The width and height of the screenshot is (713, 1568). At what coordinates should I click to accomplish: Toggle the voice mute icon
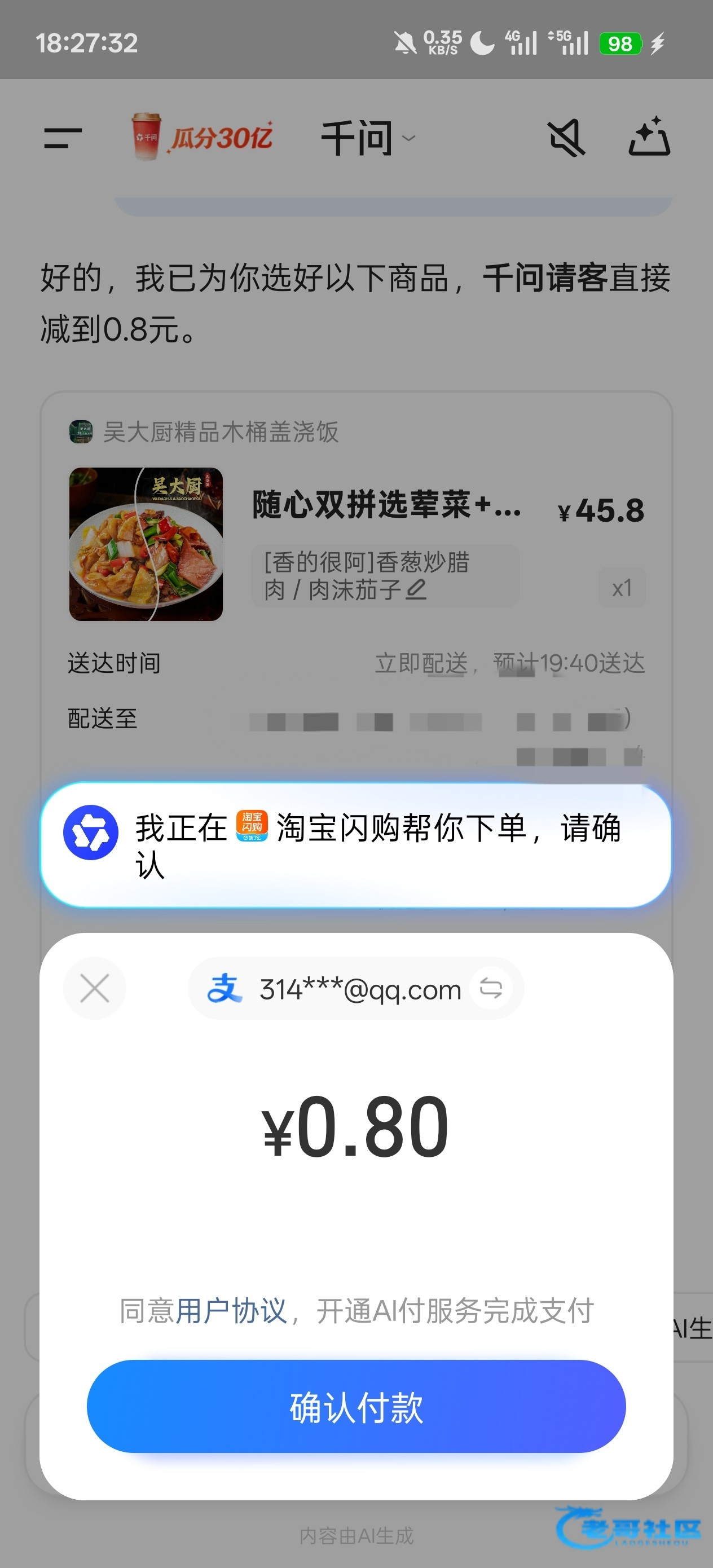coord(566,138)
